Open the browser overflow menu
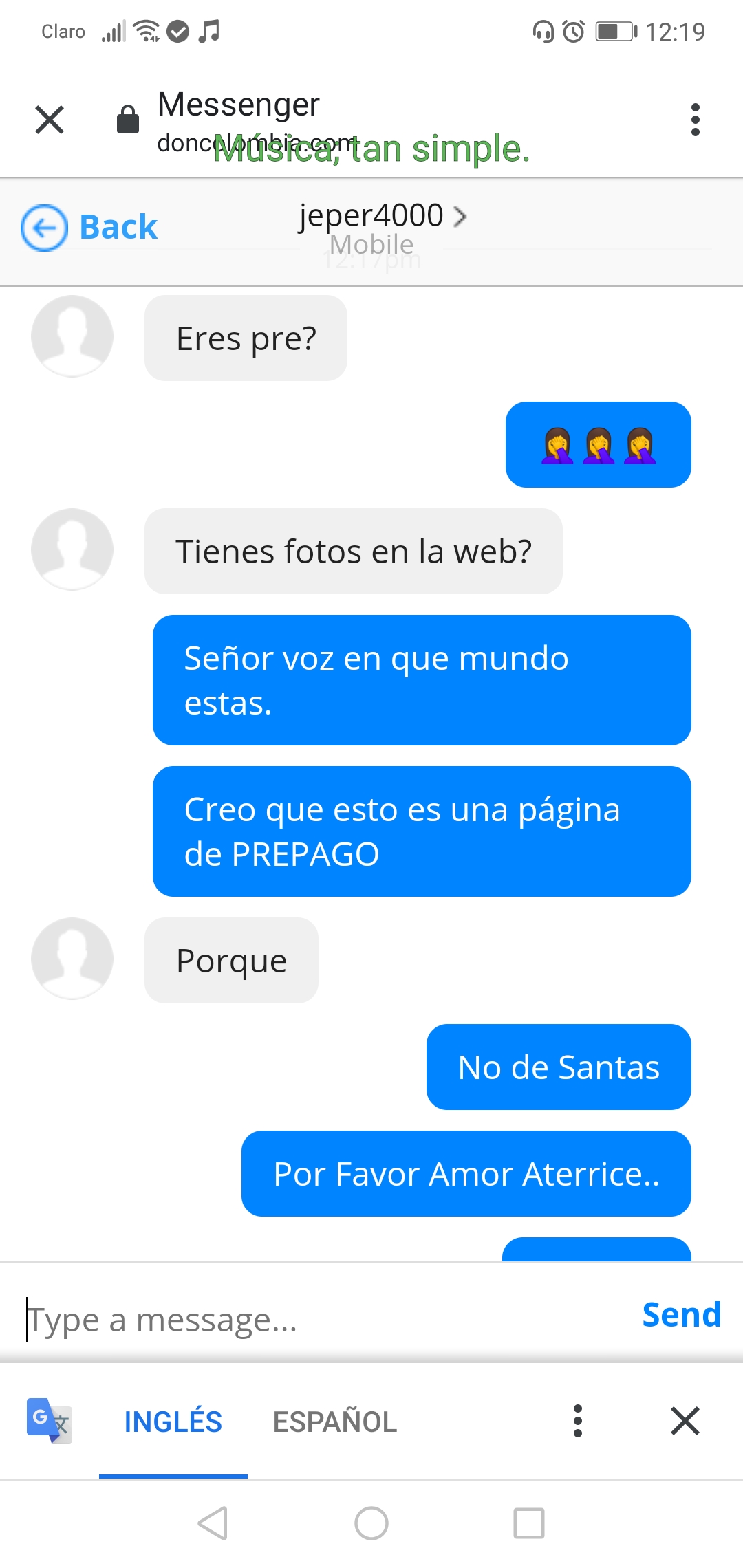This screenshot has height=1568, width=743. point(695,120)
